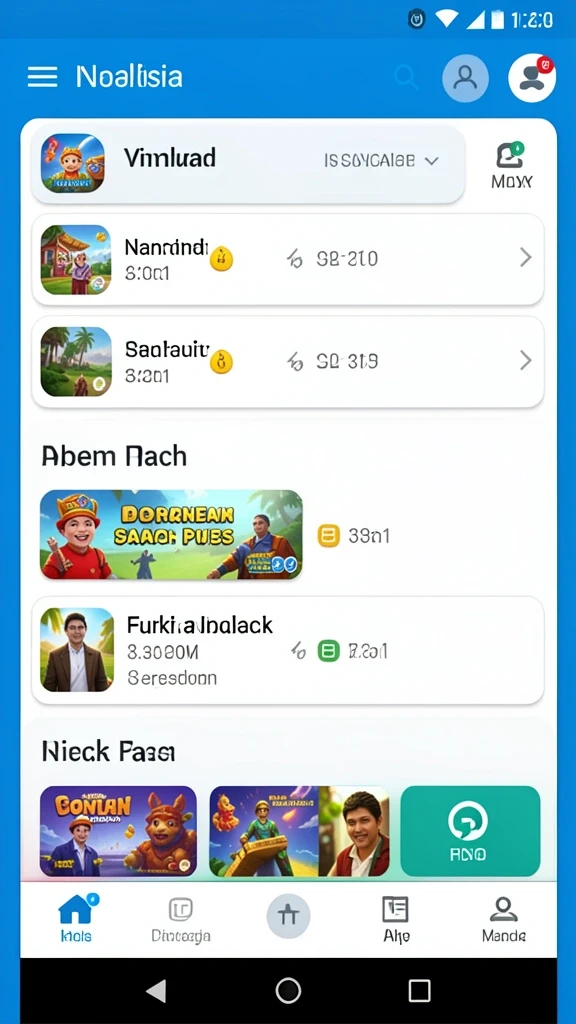This screenshot has width=576, height=1024.
Task: Open the Saolauiu game row
Action: click(x=288, y=362)
